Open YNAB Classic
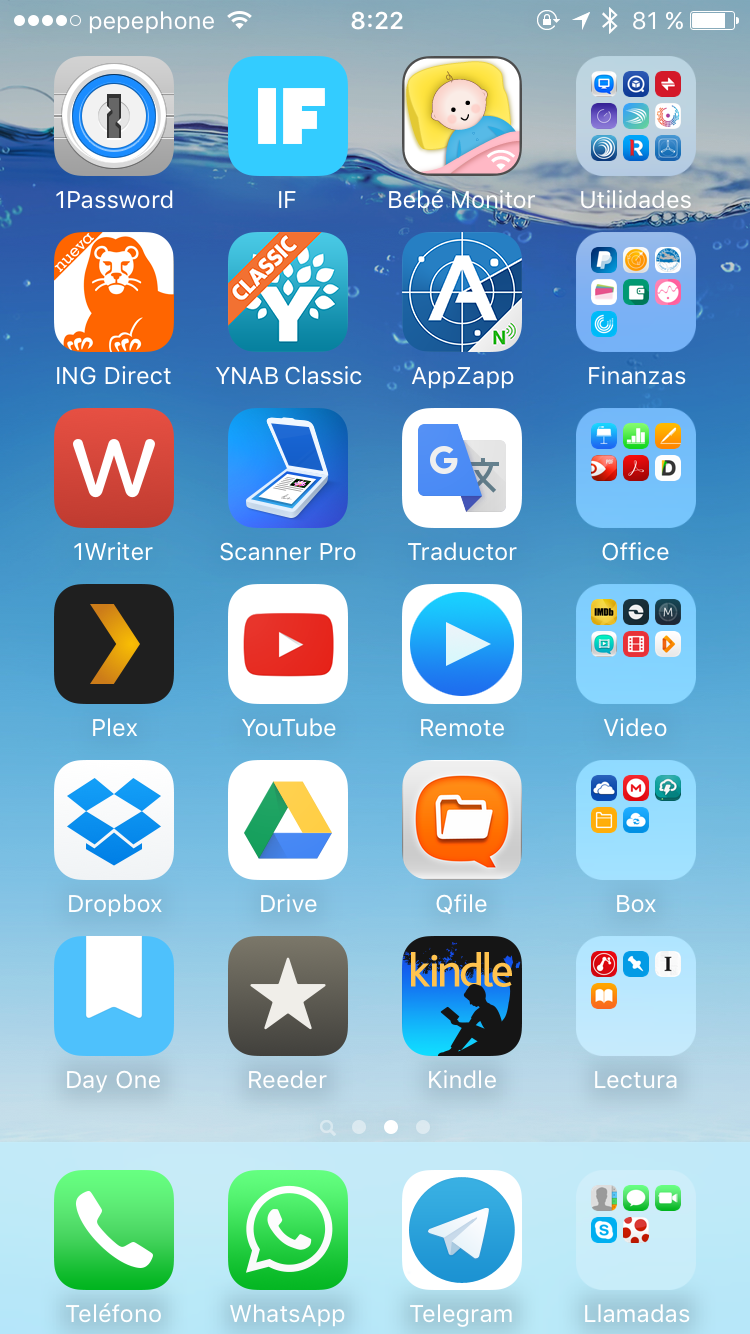 click(288, 292)
